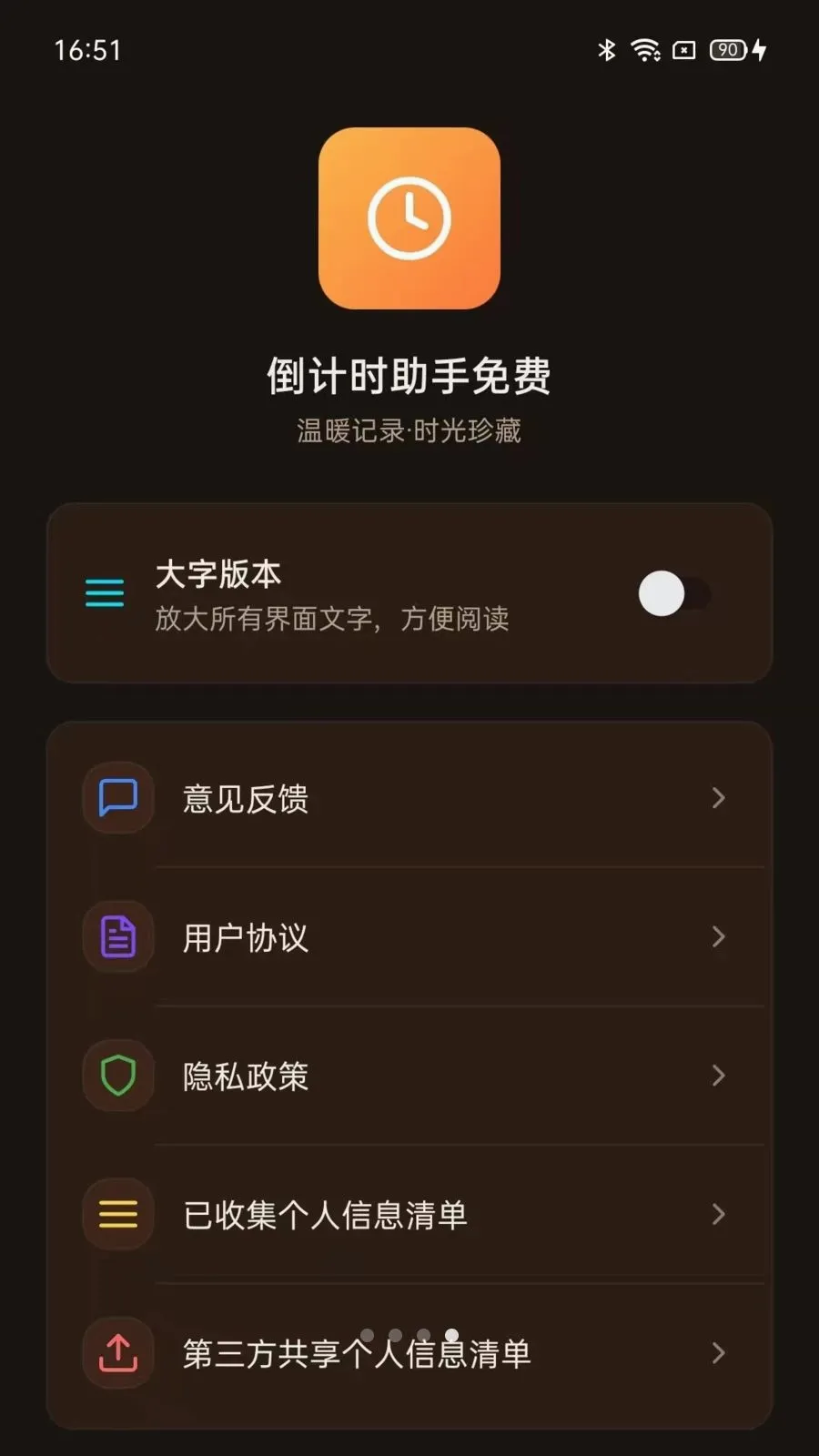Open the 用户协议 user agreement
The image size is (819, 1456).
[x=409, y=936]
